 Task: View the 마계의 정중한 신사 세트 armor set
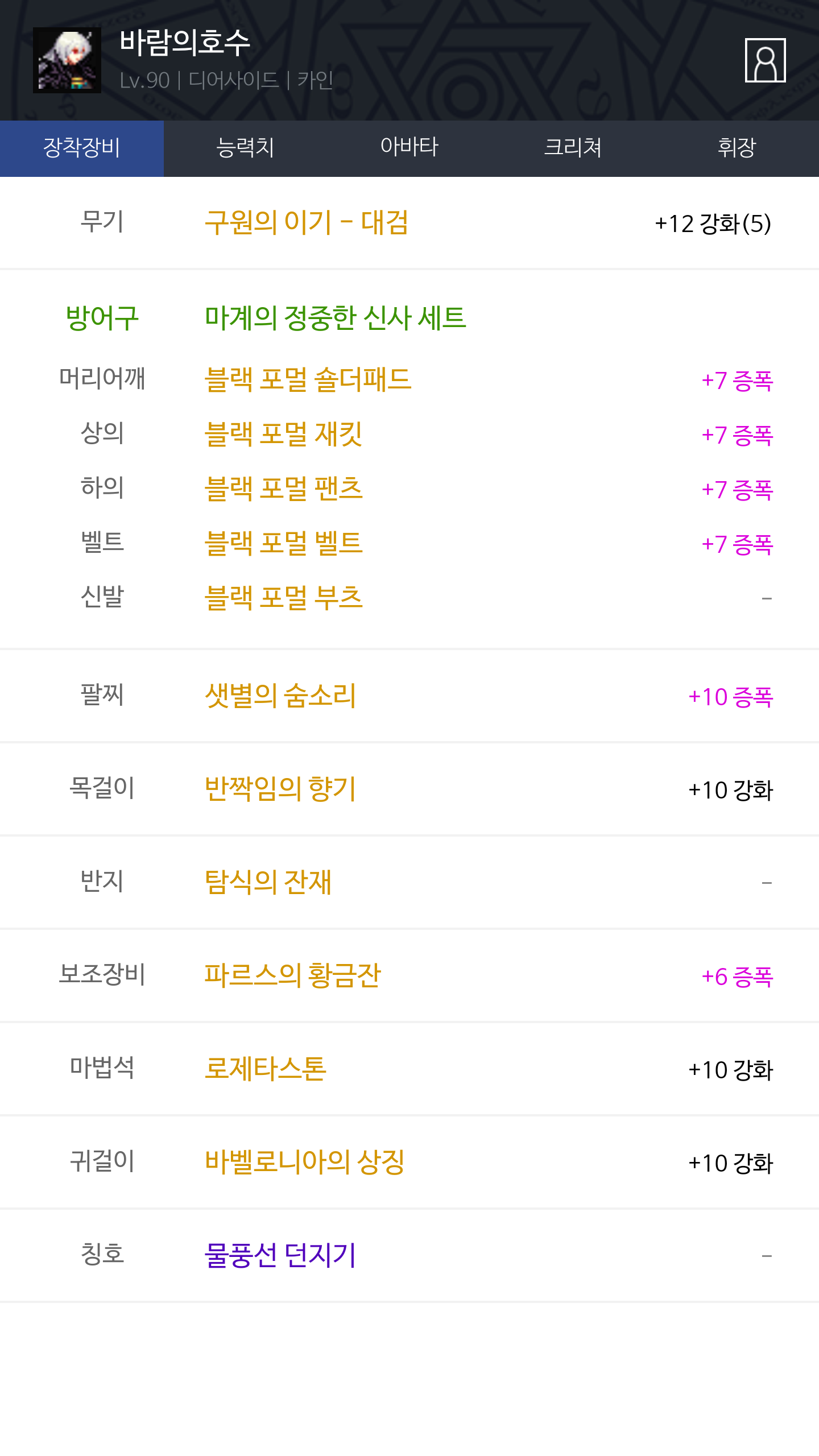(336, 318)
